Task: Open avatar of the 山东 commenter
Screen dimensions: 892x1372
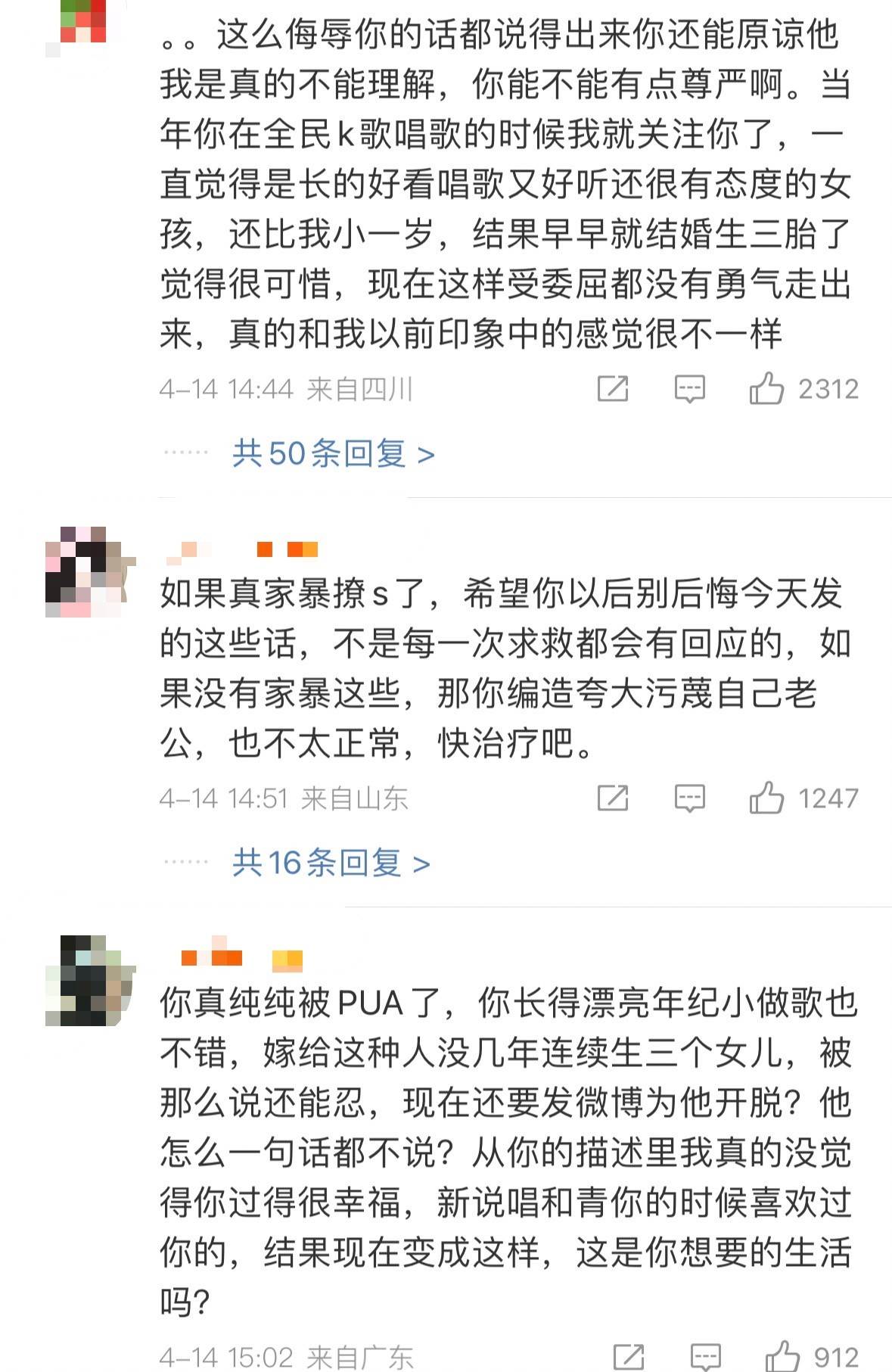Action: tap(89, 573)
